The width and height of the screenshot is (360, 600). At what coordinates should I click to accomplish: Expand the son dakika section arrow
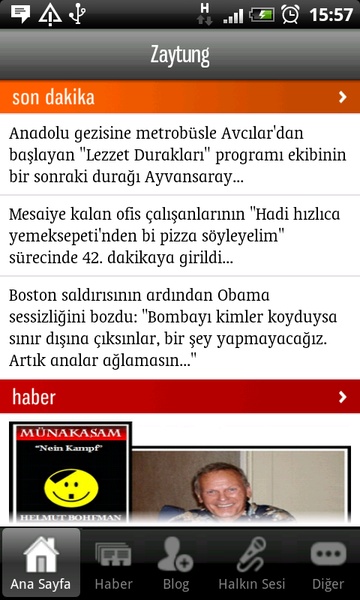coord(342,97)
